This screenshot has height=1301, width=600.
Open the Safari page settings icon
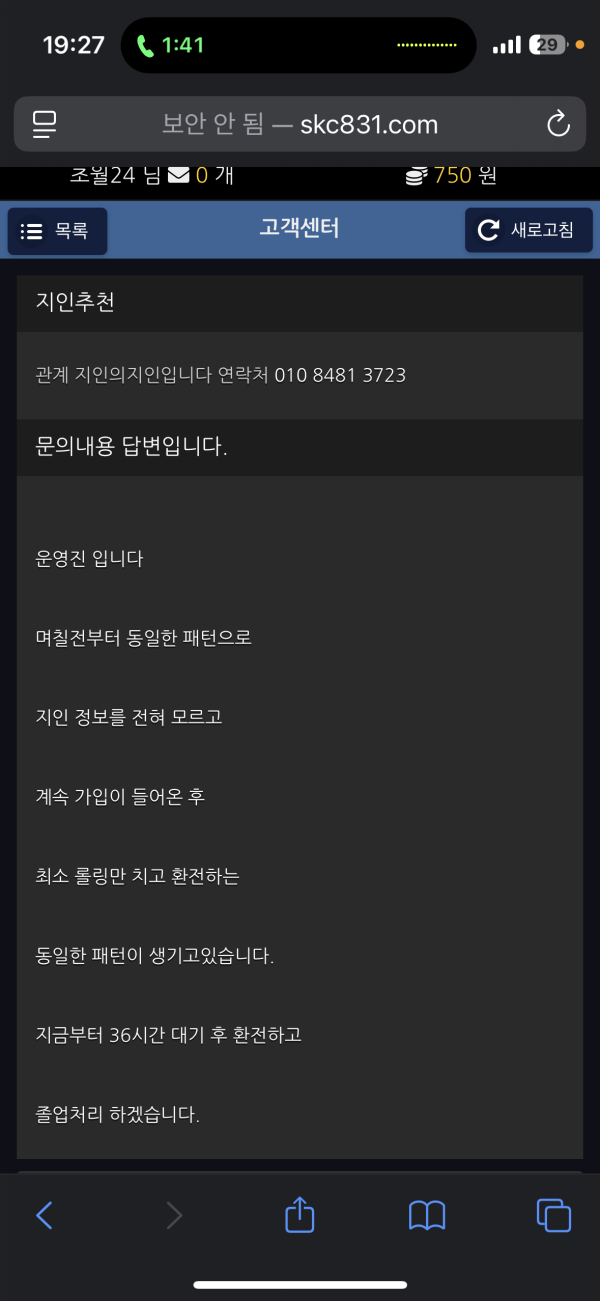(45, 124)
